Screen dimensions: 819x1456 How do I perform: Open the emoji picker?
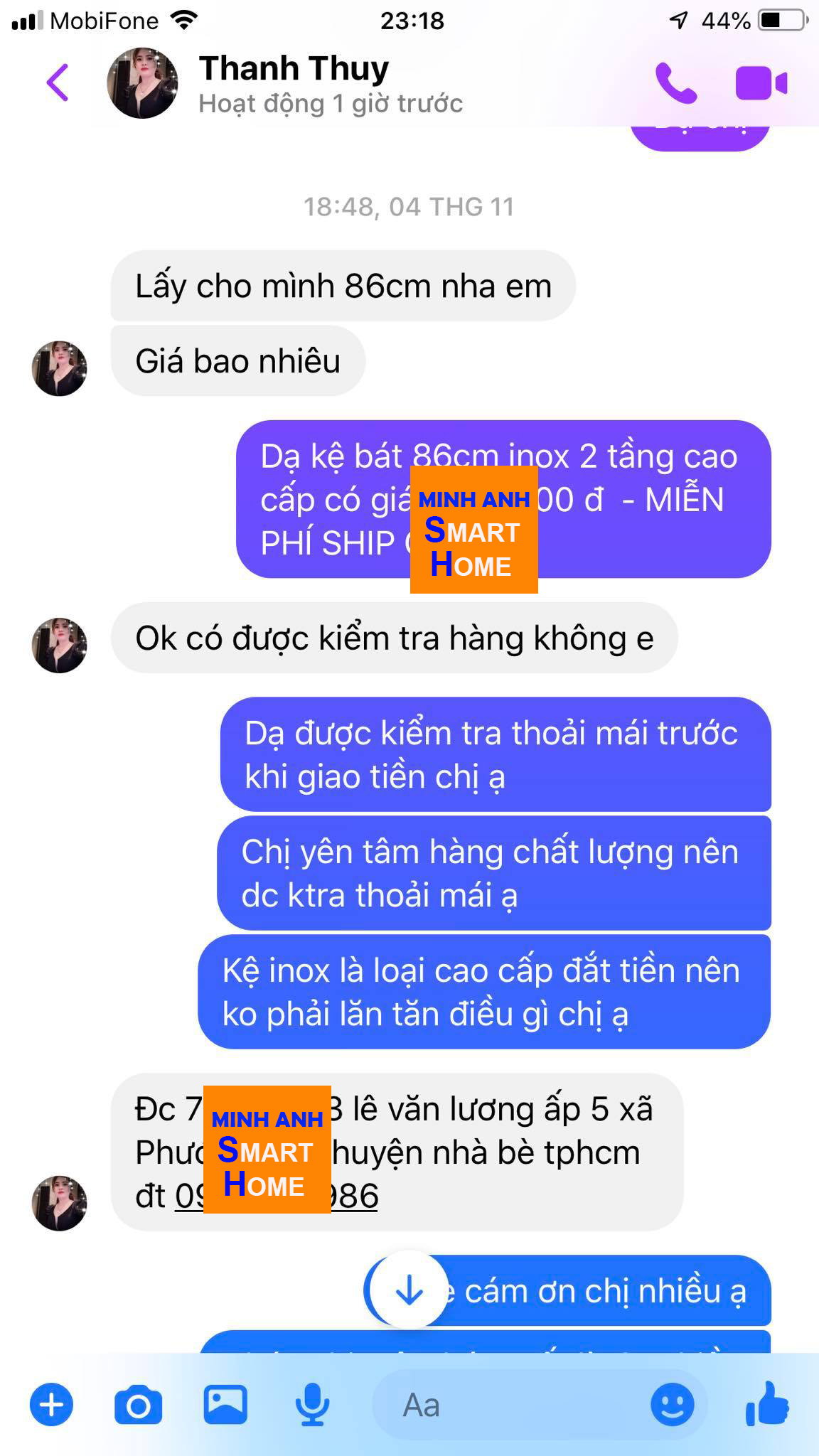click(672, 1405)
